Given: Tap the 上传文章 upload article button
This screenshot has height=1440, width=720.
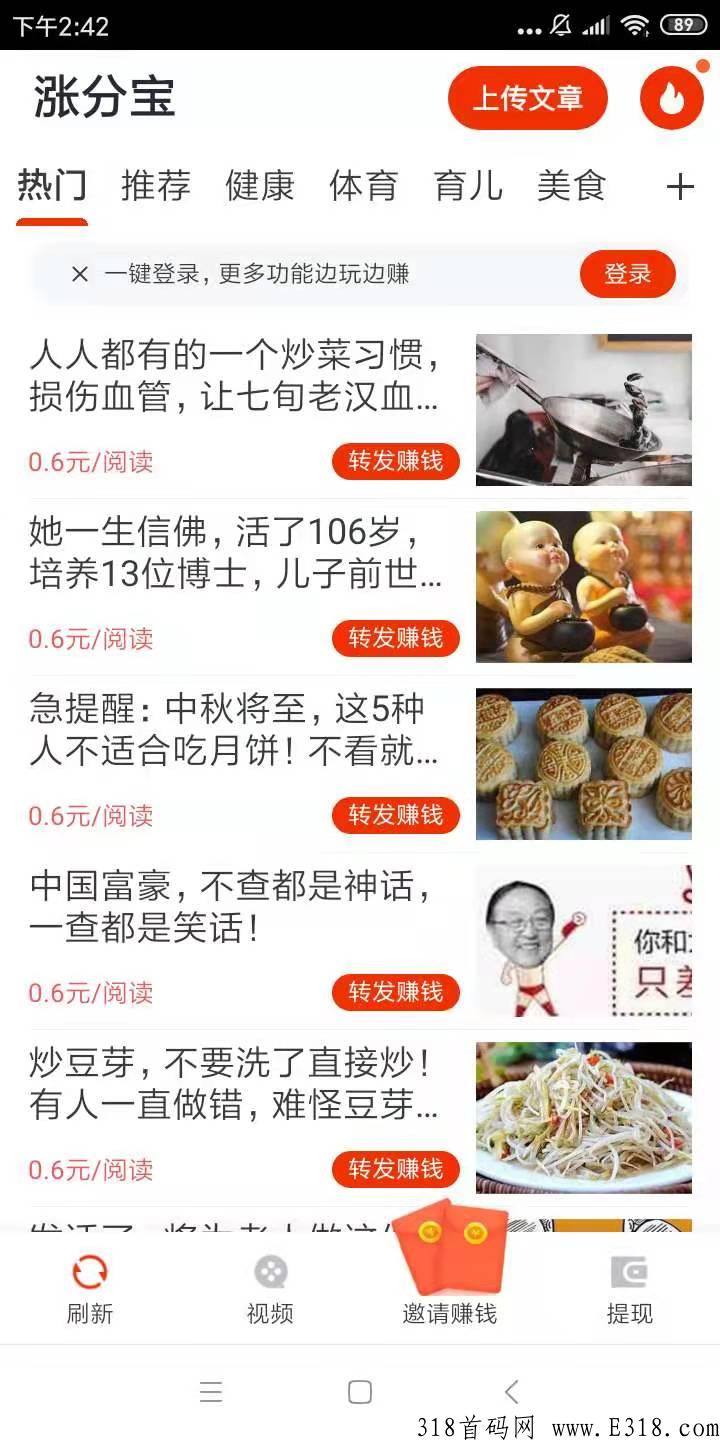Looking at the screenshot, I should tap(528, 97).
